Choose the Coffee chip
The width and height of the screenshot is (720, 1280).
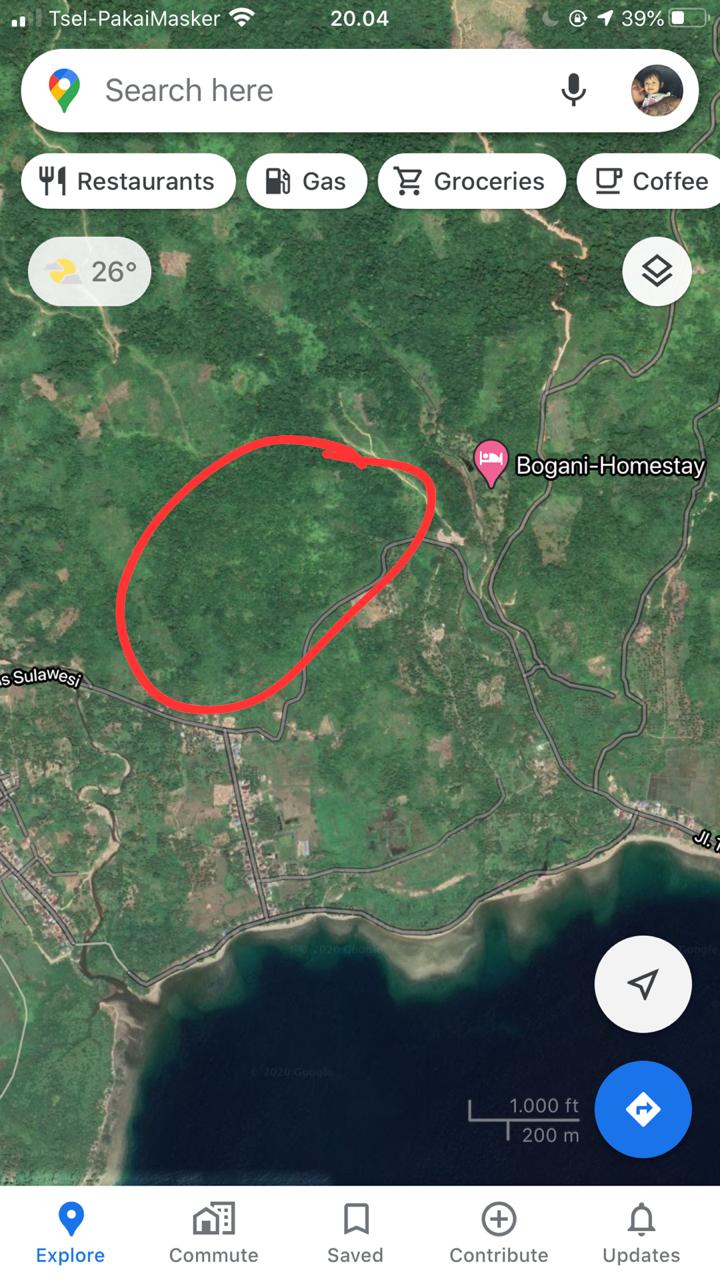pyautogui.click(x=652, y=181)
